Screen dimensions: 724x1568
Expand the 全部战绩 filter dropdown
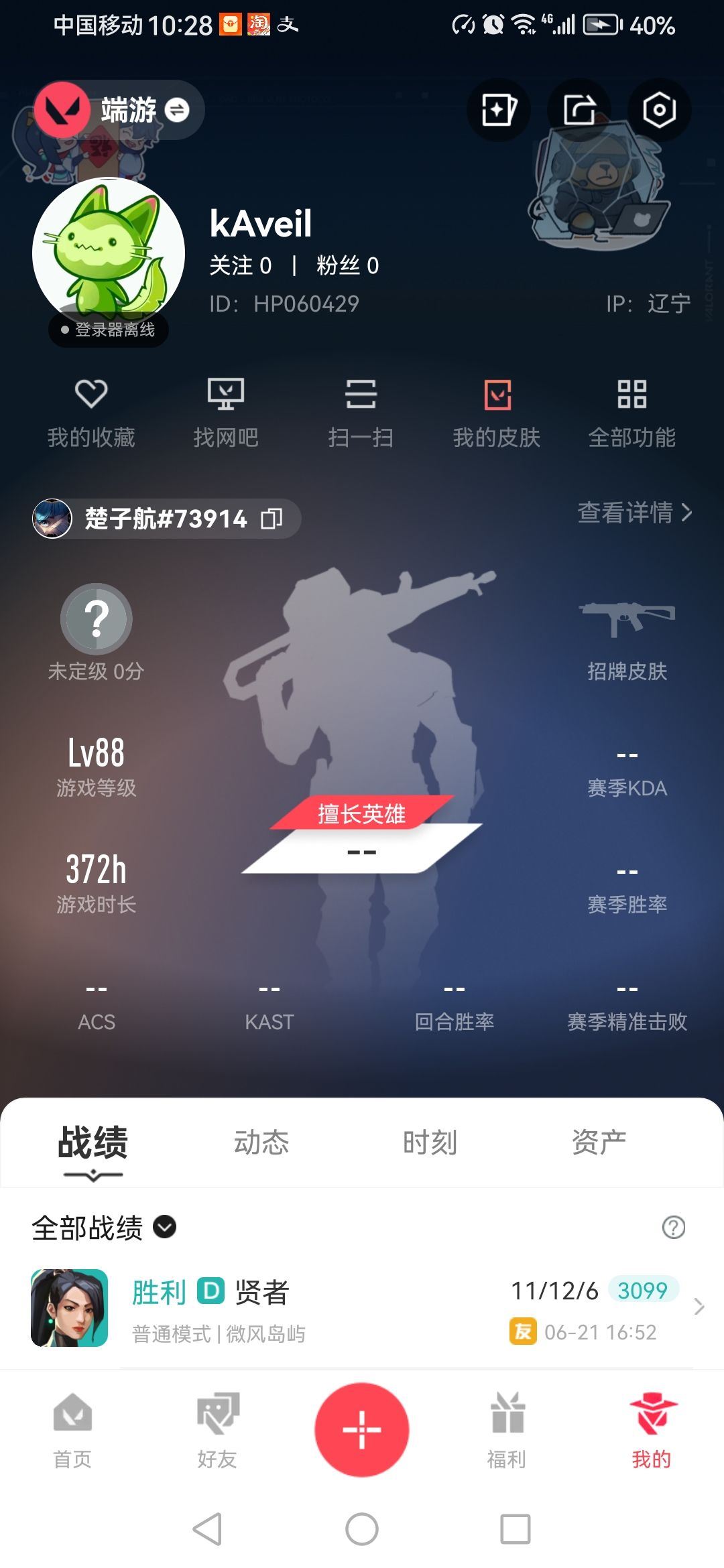[x=165, y=1227]
